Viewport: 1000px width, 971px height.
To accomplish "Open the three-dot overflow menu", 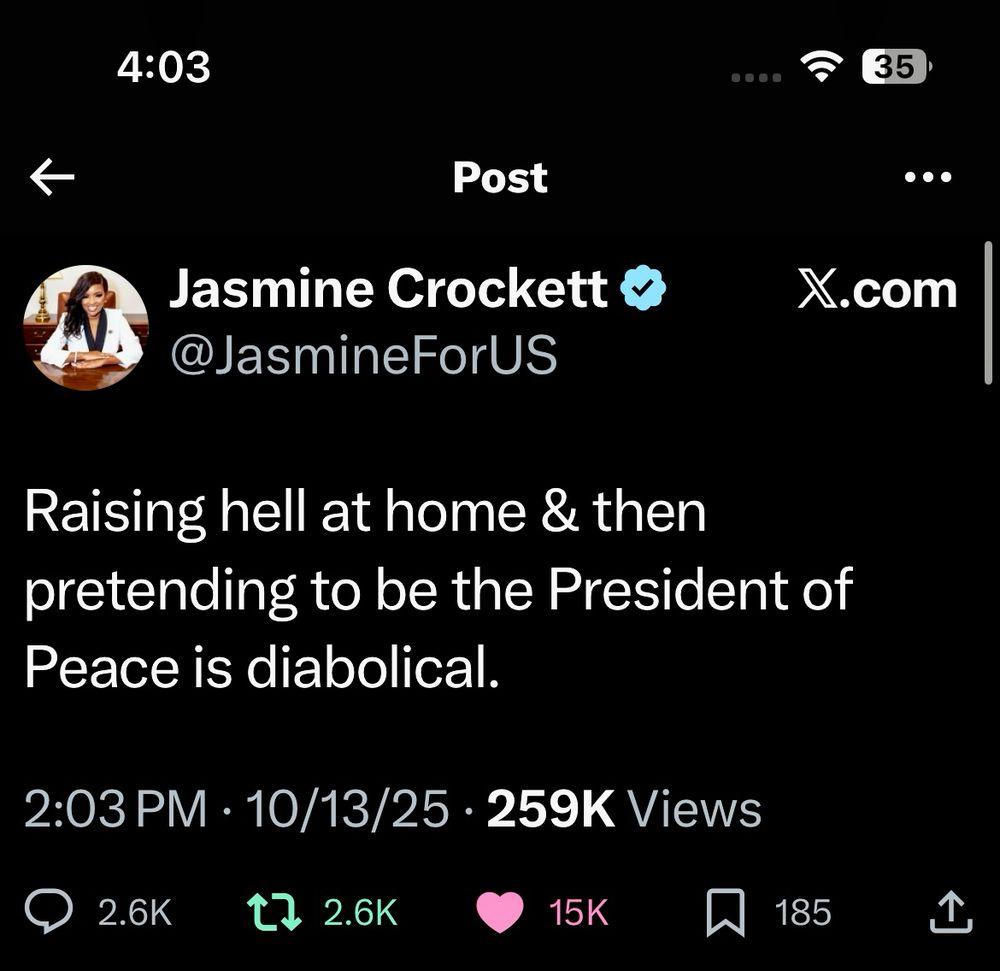I will pyautogui.click(x=927, y=178).
